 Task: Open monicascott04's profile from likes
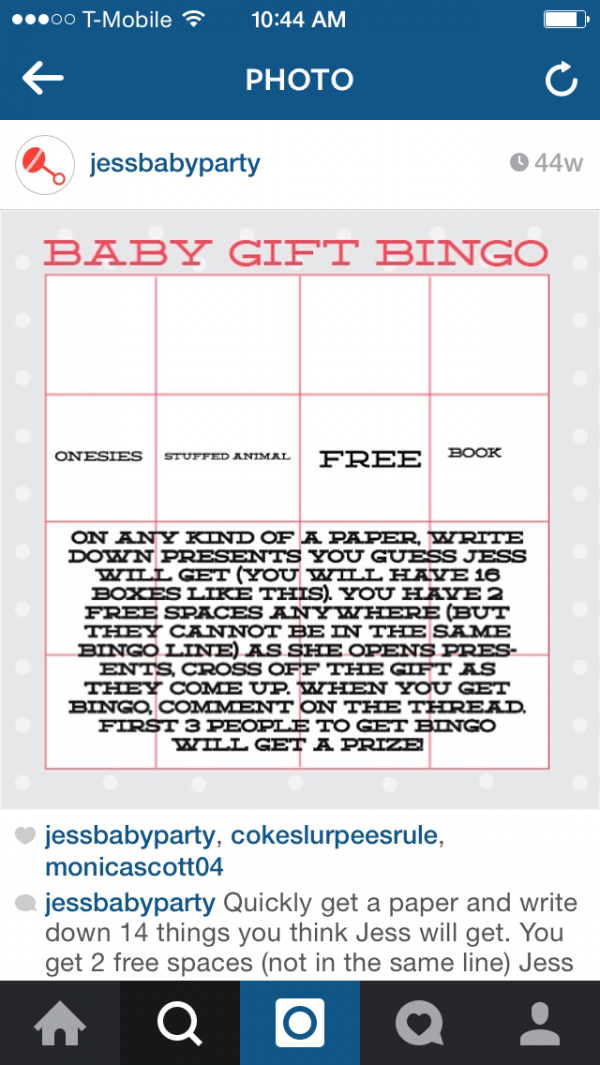tap(135, 867)
